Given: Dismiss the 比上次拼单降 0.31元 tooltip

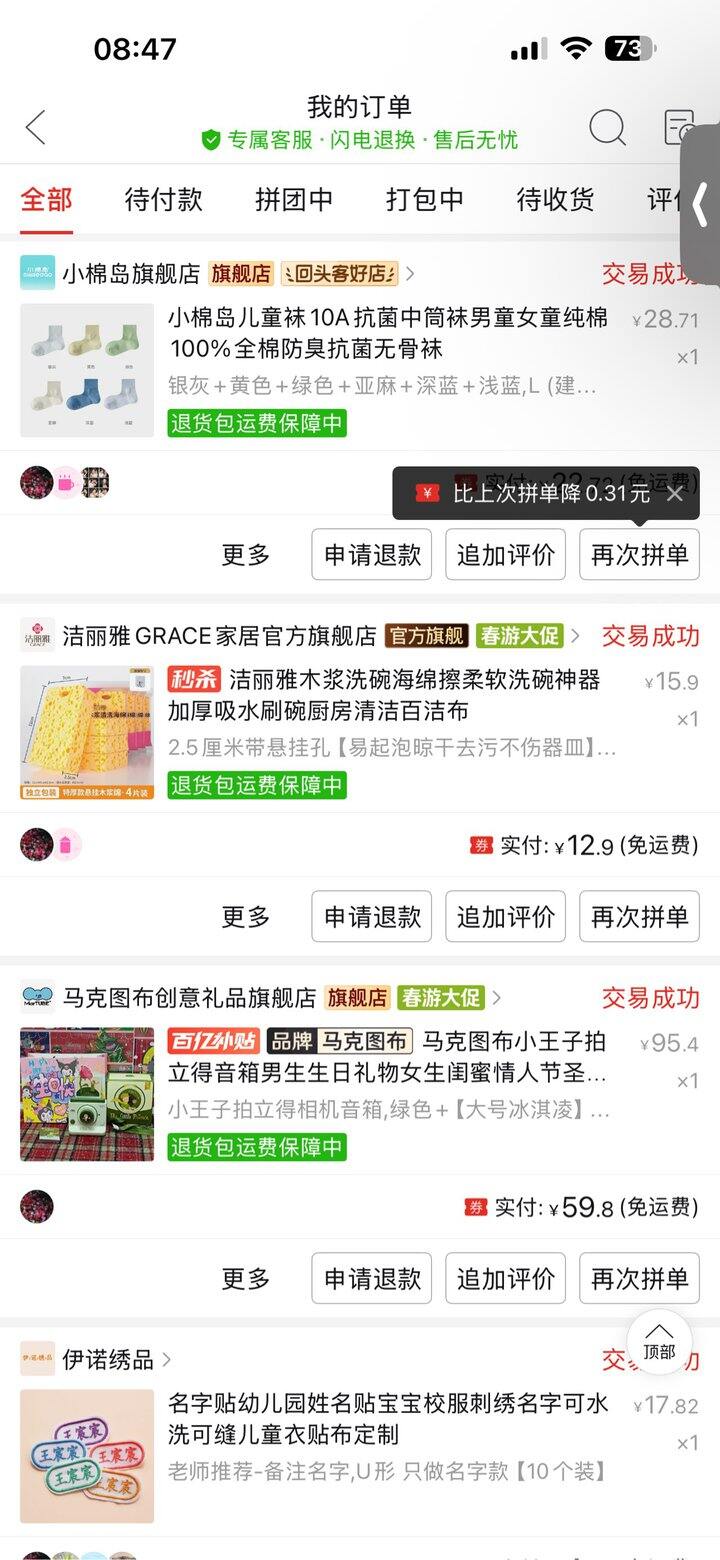Looking at the screenshot, I should [x=675, y=493].
